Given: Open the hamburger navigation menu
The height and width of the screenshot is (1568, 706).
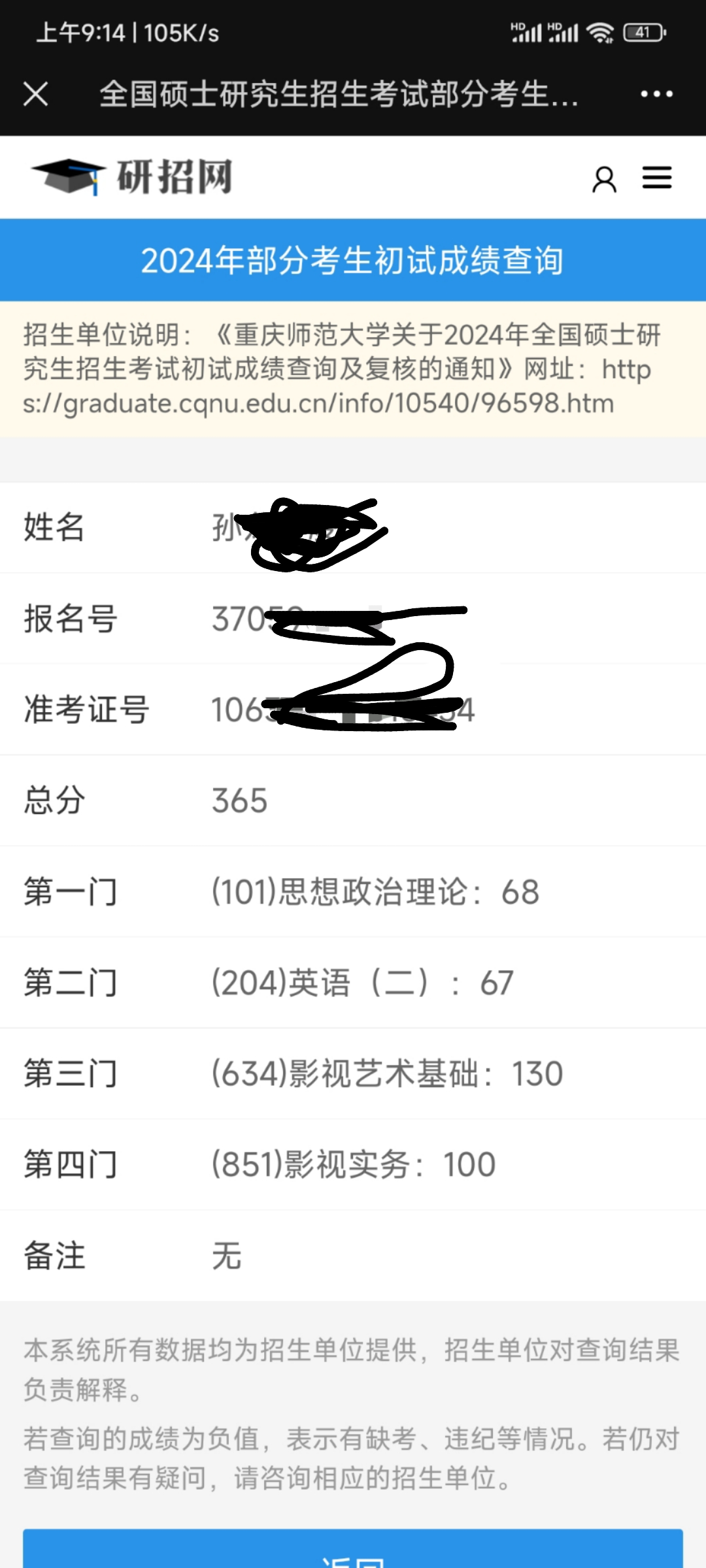Looking at the screenshot, I should (657, 178).
